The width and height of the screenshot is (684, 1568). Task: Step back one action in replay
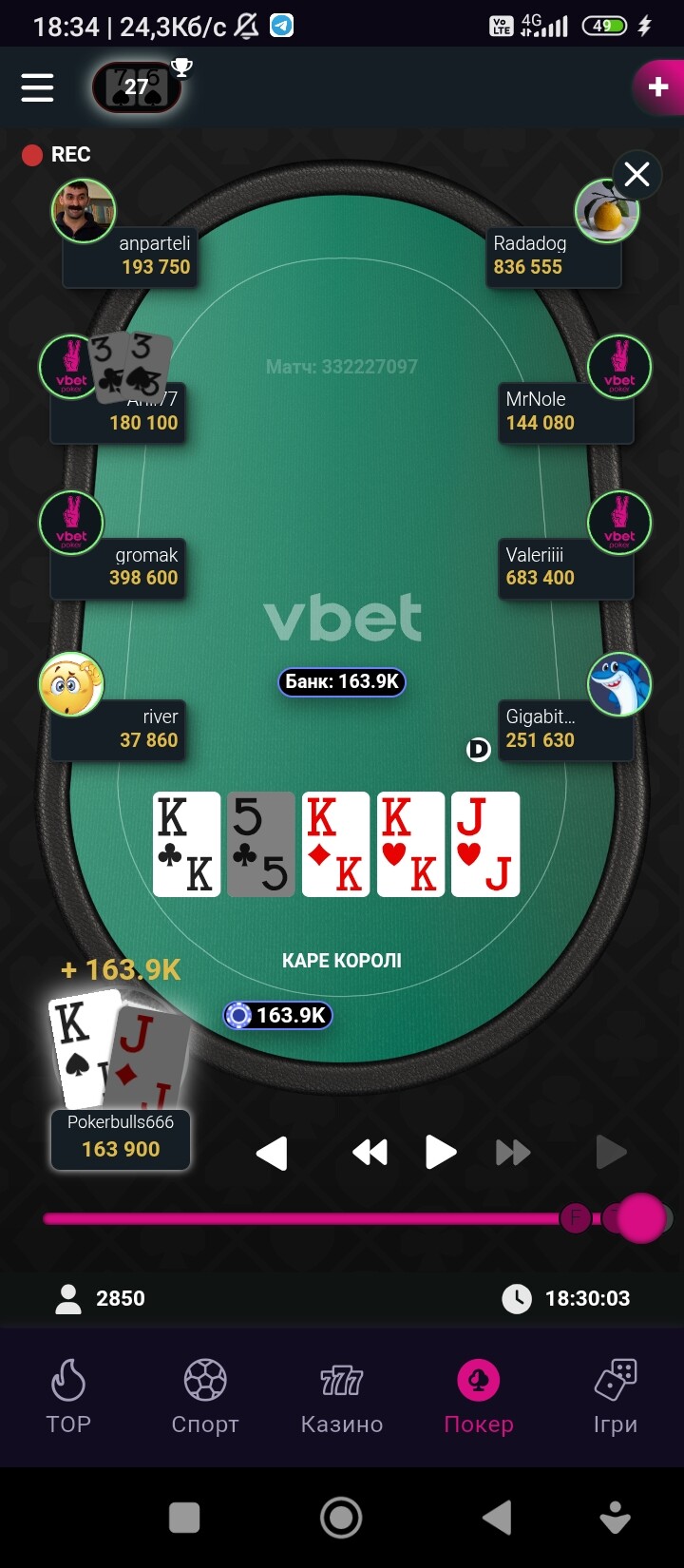click(272, 1153)
